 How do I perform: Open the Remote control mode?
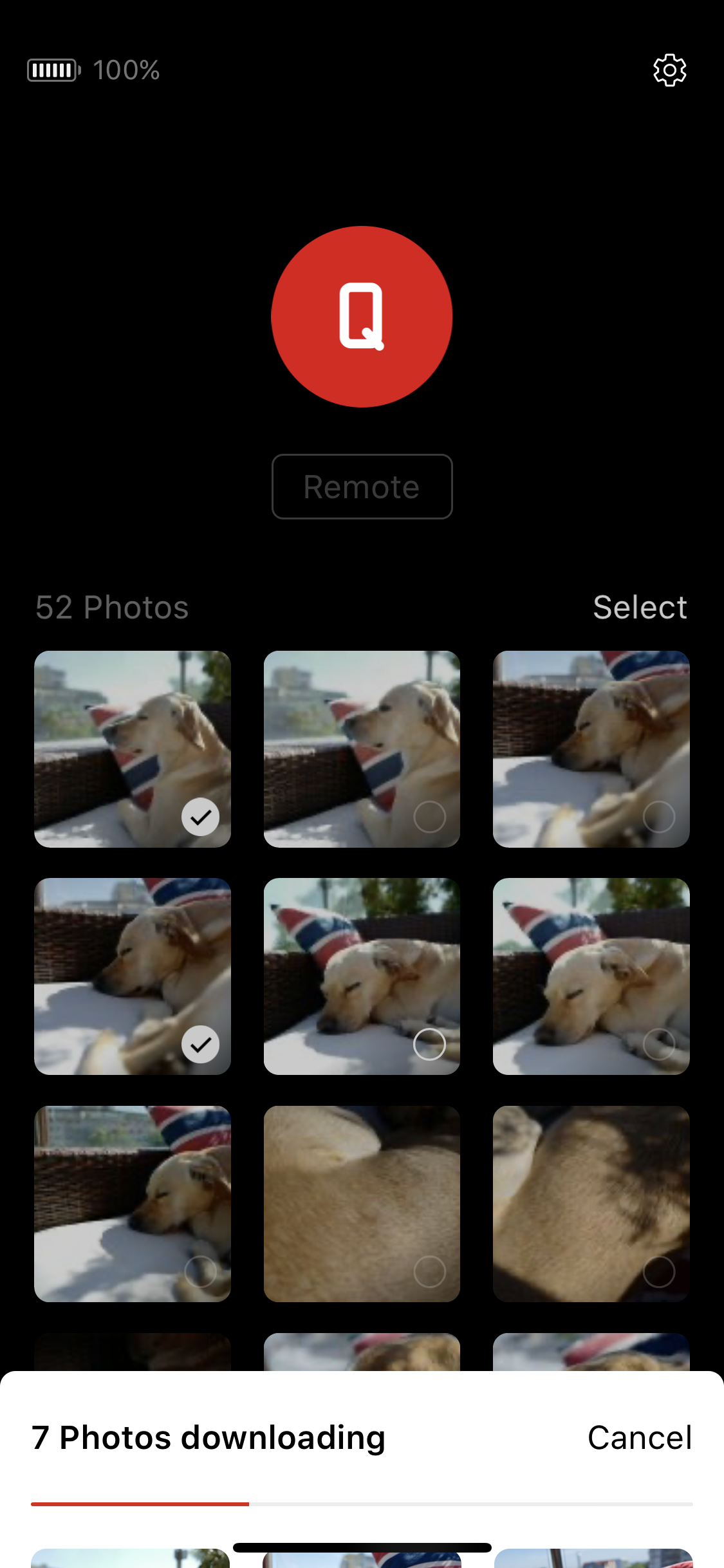pyautogui.click(x=362, y=487)
